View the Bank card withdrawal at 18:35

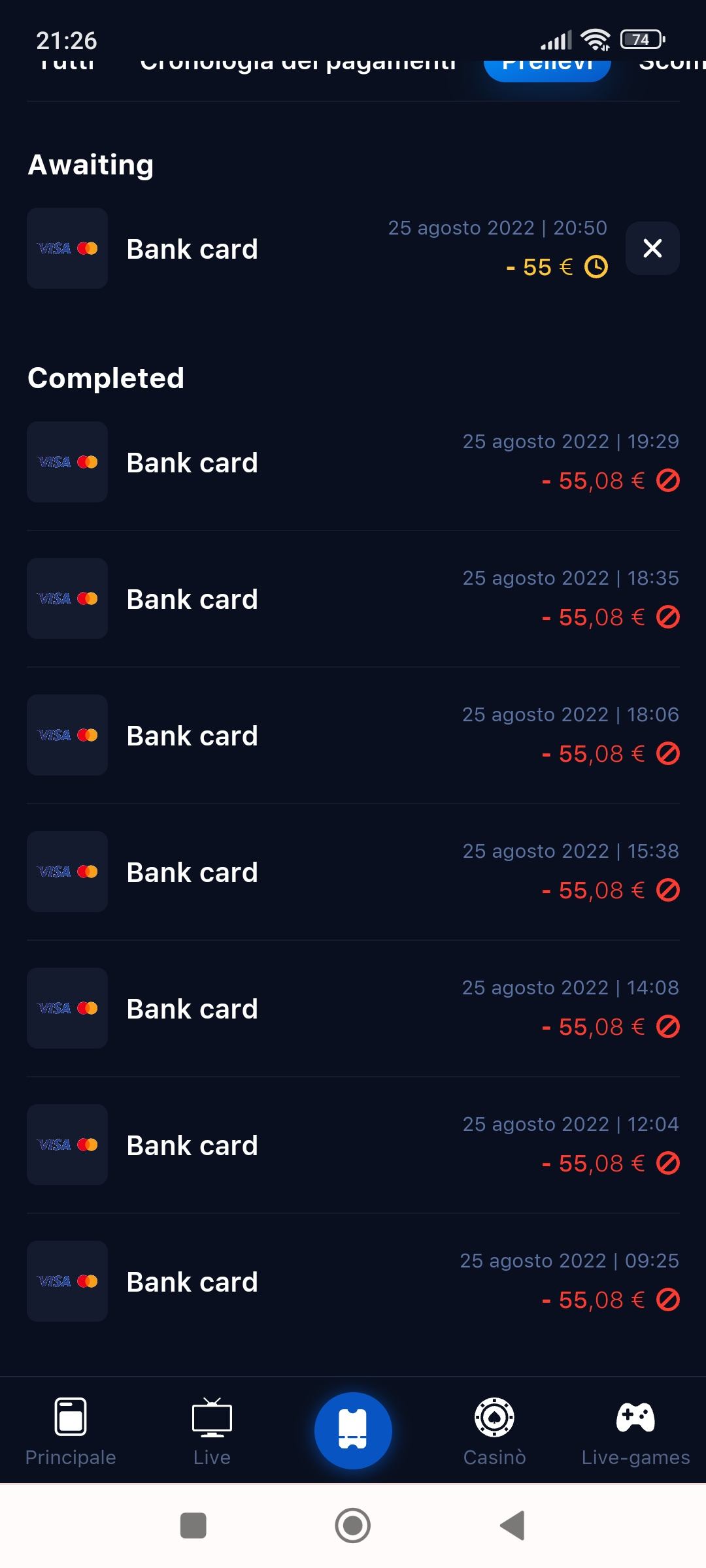point(353,599)
